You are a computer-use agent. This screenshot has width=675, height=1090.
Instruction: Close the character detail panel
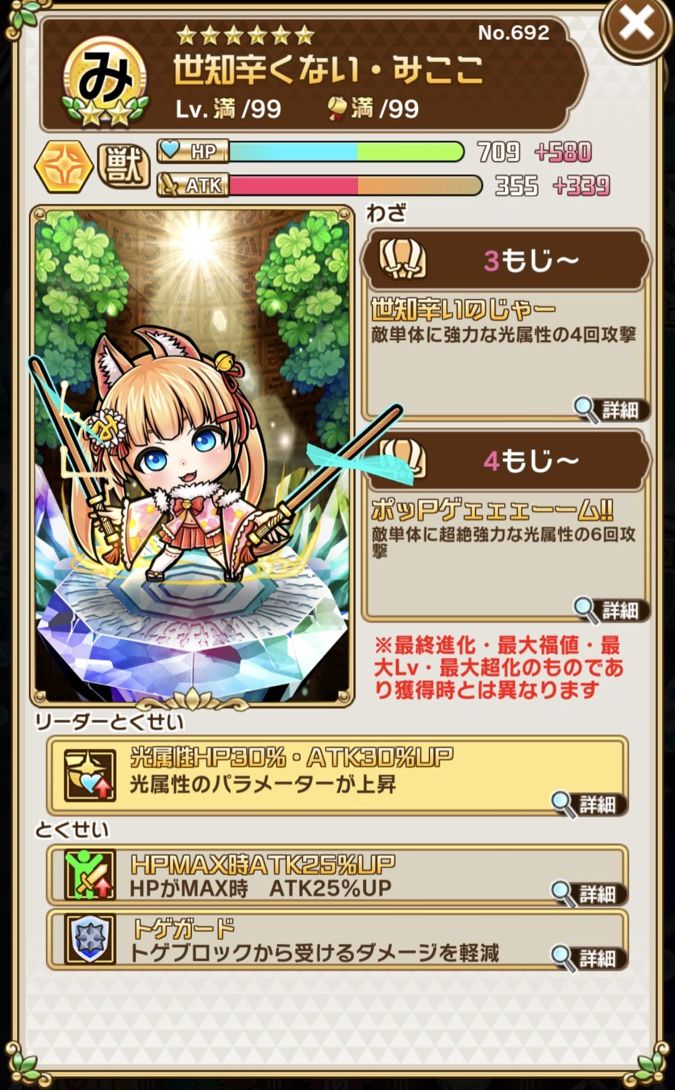(x=636, y=26)
